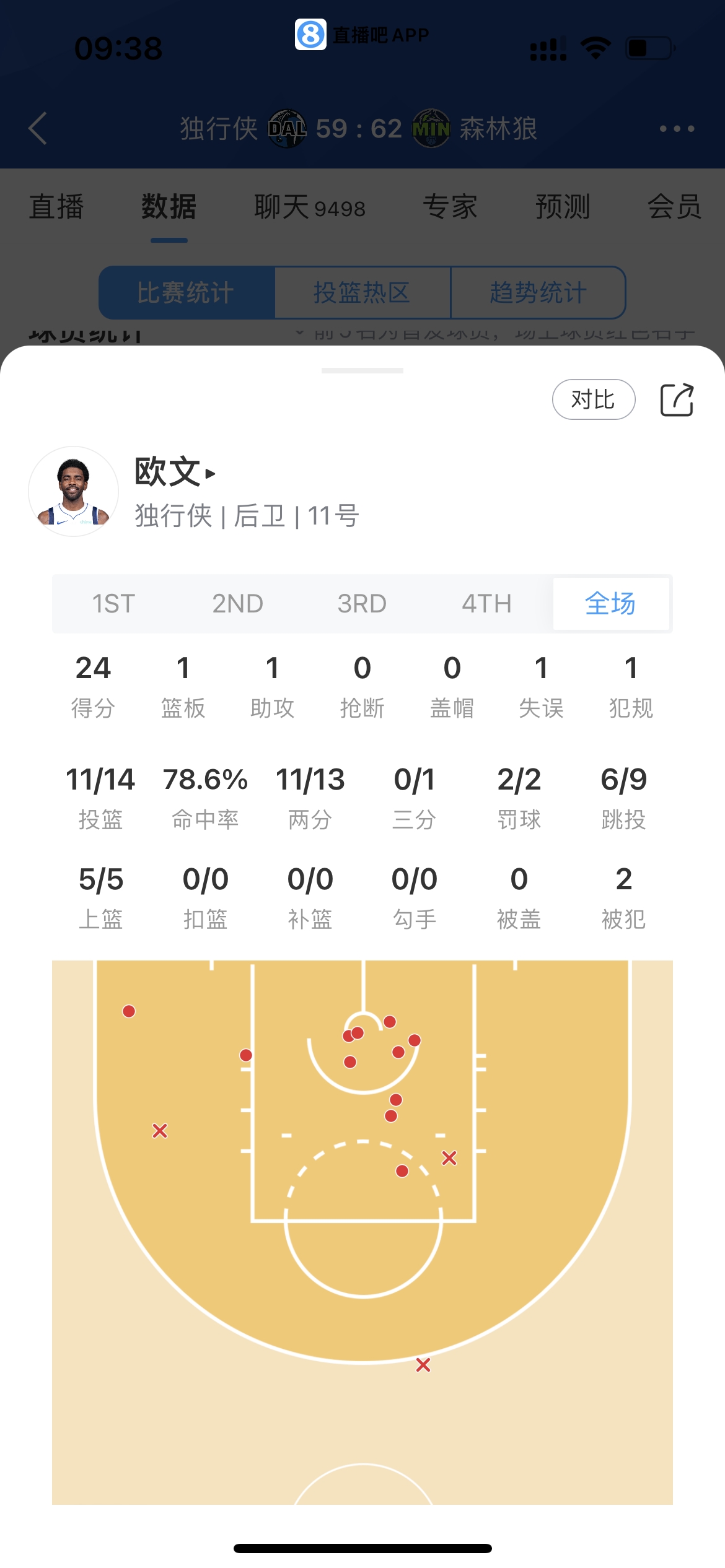Open the 专家 tab

click(450, 207)
